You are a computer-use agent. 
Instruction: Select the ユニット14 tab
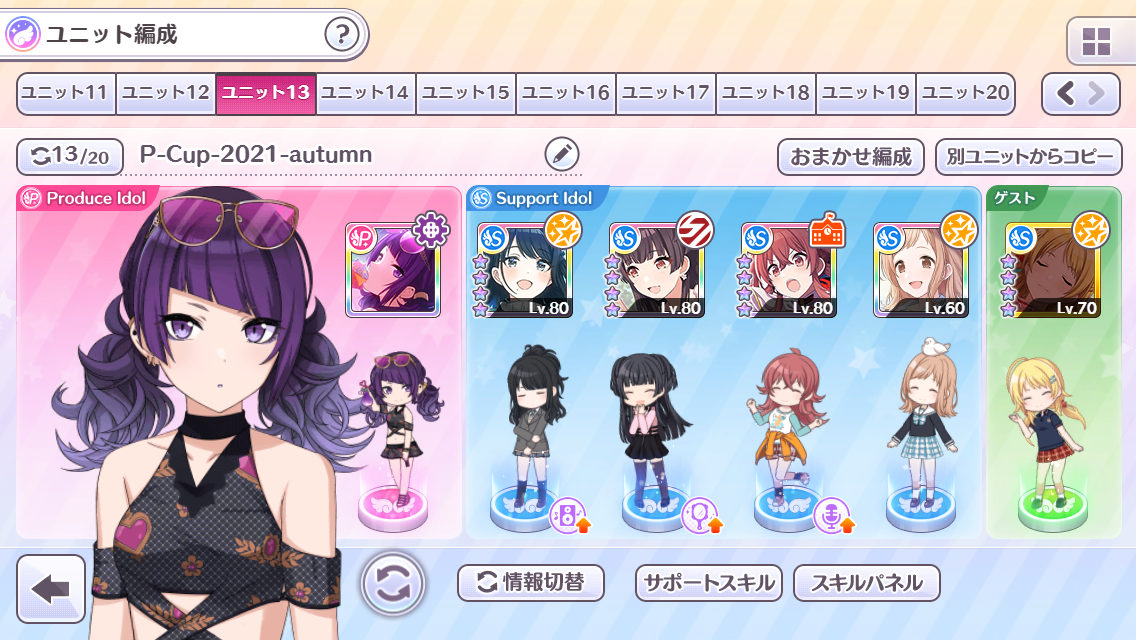tap(366, 93)
